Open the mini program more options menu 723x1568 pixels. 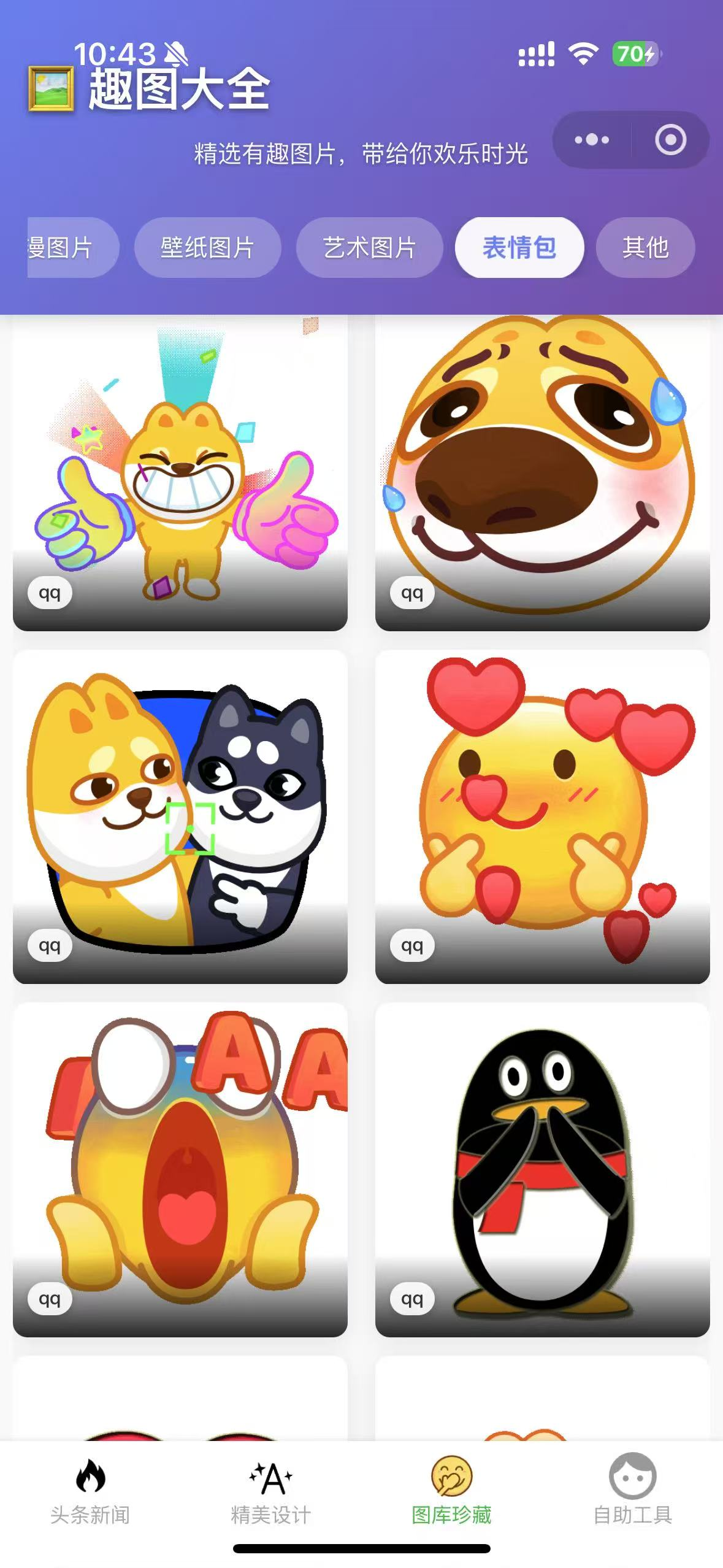(x=592, y=140)
